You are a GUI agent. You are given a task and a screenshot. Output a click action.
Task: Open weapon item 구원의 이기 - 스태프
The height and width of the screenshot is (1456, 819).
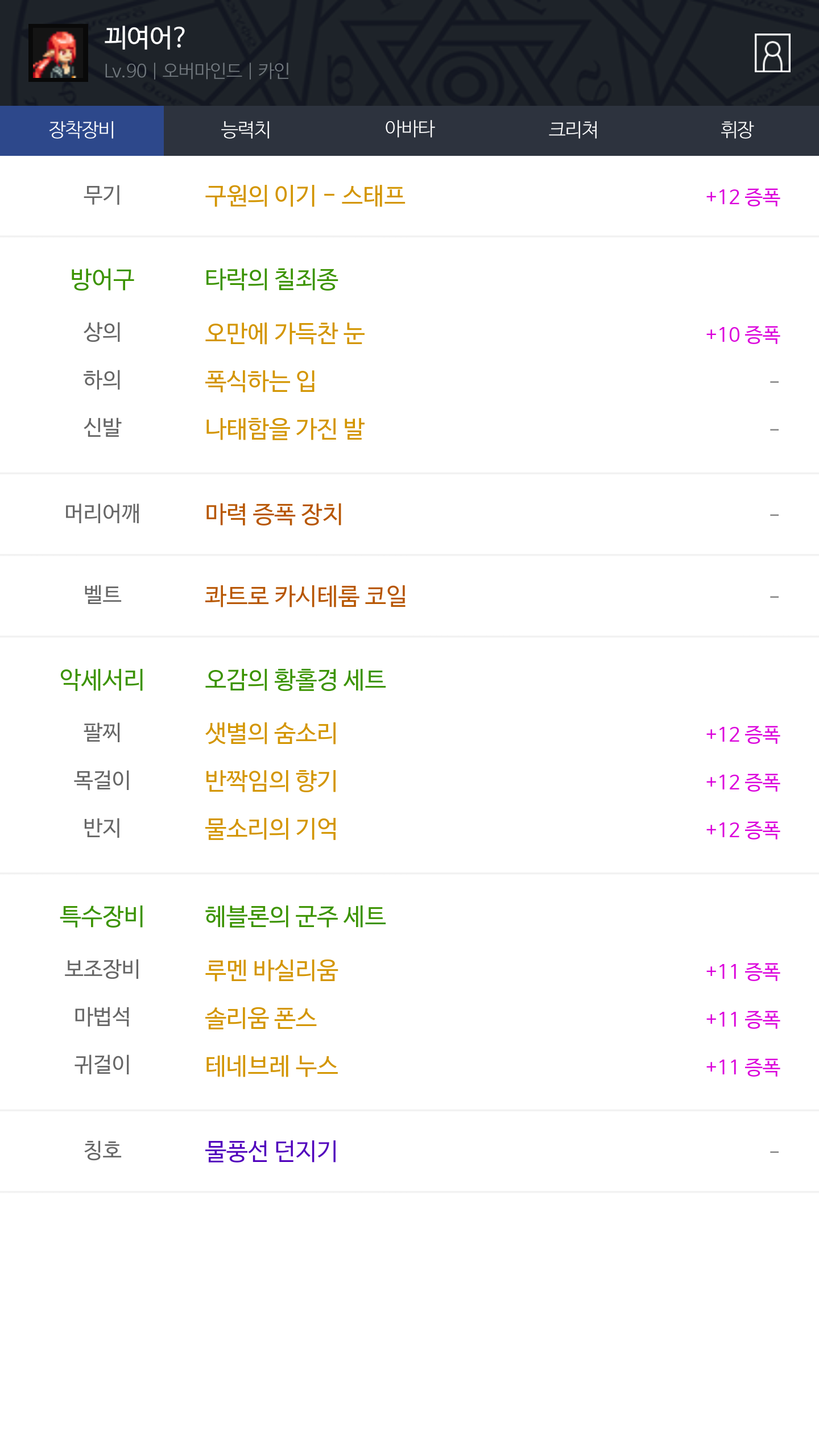(305, 196)
